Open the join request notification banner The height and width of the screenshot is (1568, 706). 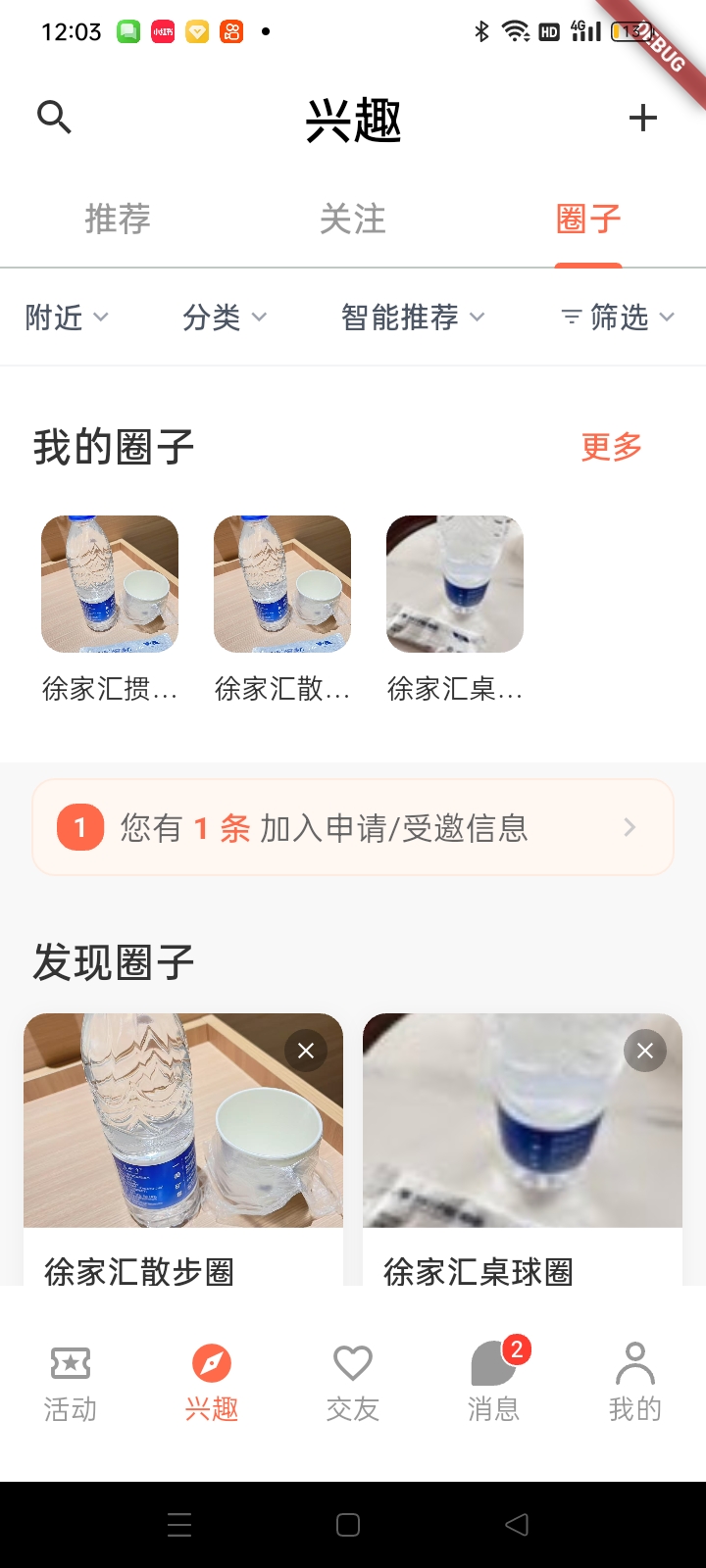(353, 826)
